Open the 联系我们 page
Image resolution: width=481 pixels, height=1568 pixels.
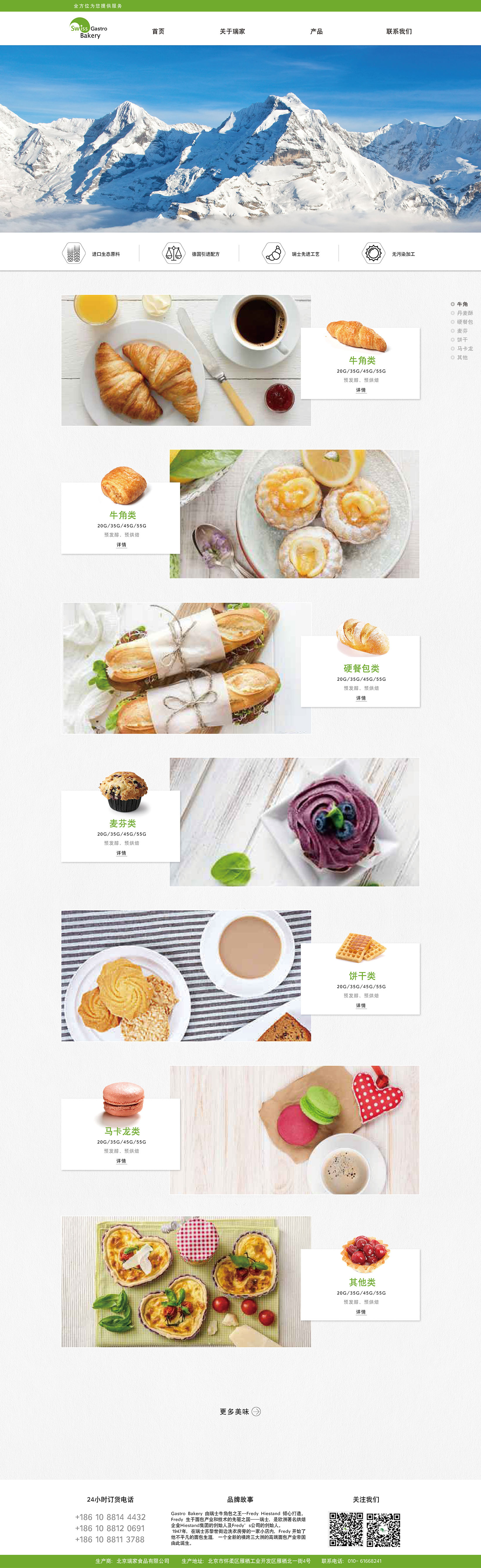tap(398, 31)
